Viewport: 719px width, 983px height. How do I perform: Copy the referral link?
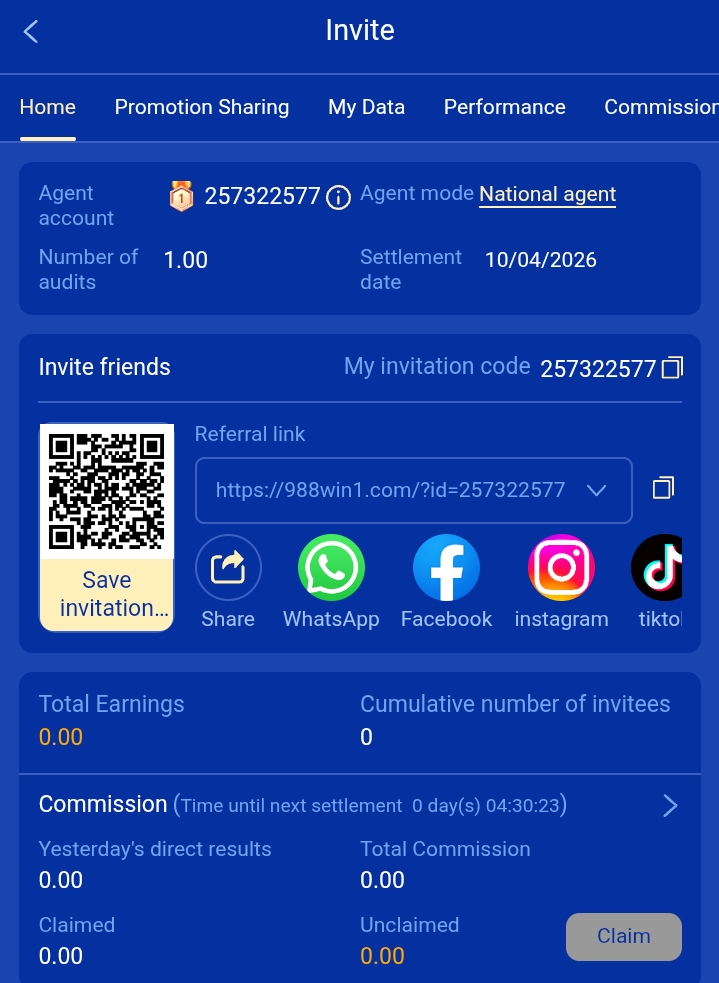point(663,488)
